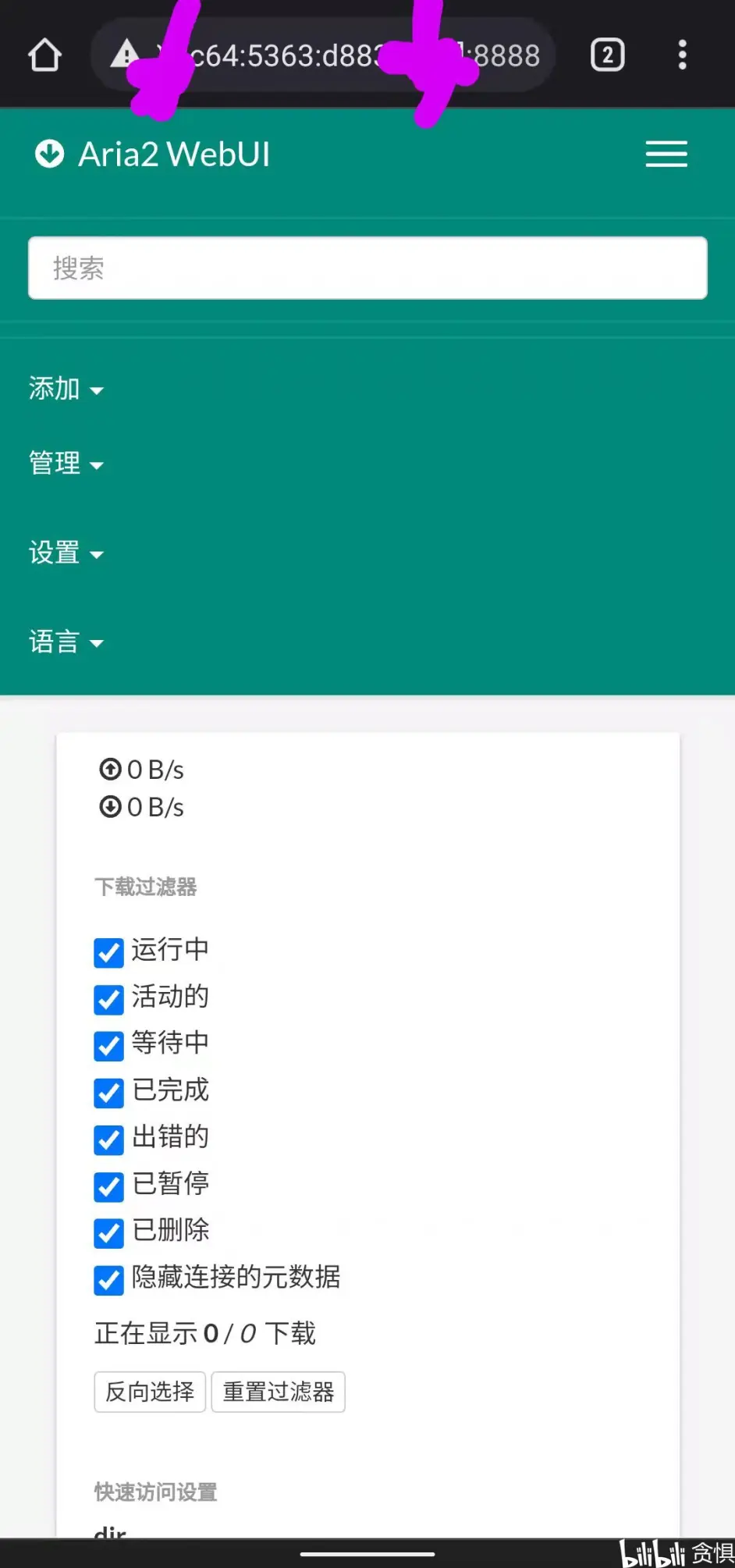Toggle the Aria2 WebUI hamburger menu

(666, 154)
